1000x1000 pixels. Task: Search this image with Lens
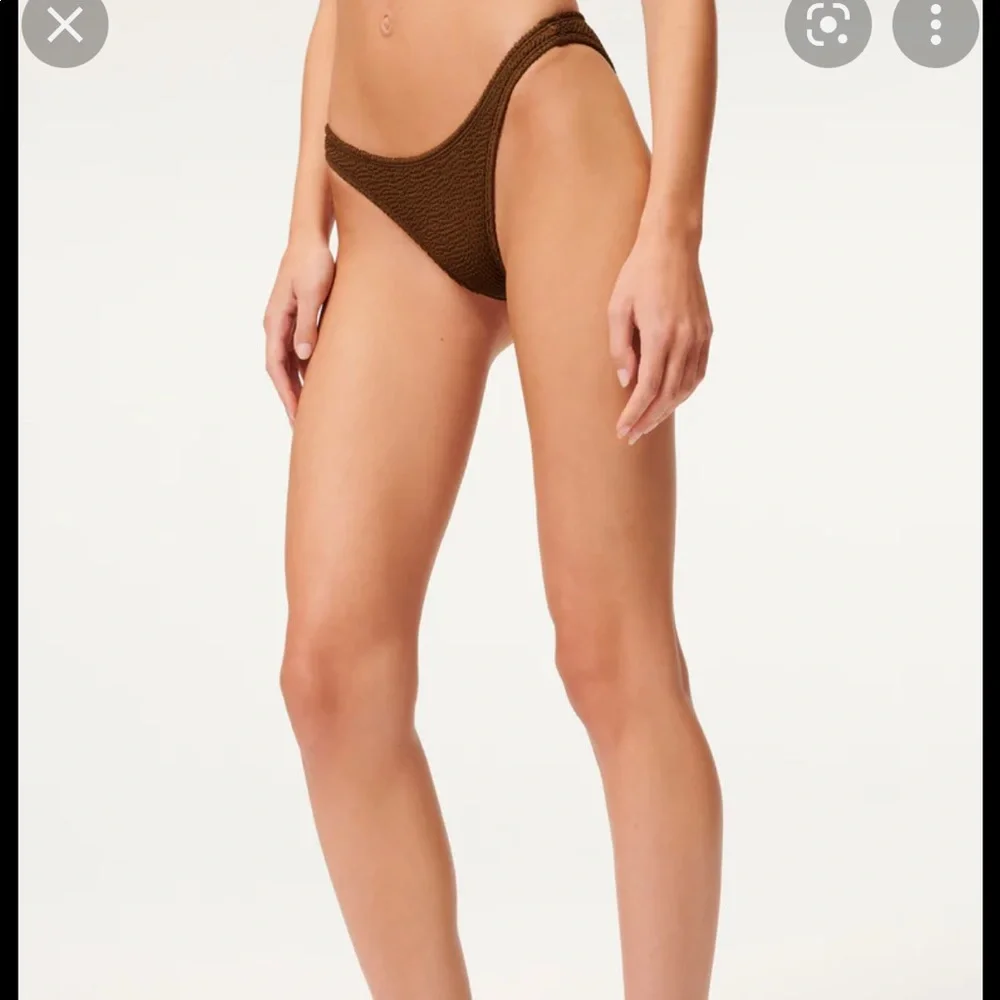coord(827,26)
